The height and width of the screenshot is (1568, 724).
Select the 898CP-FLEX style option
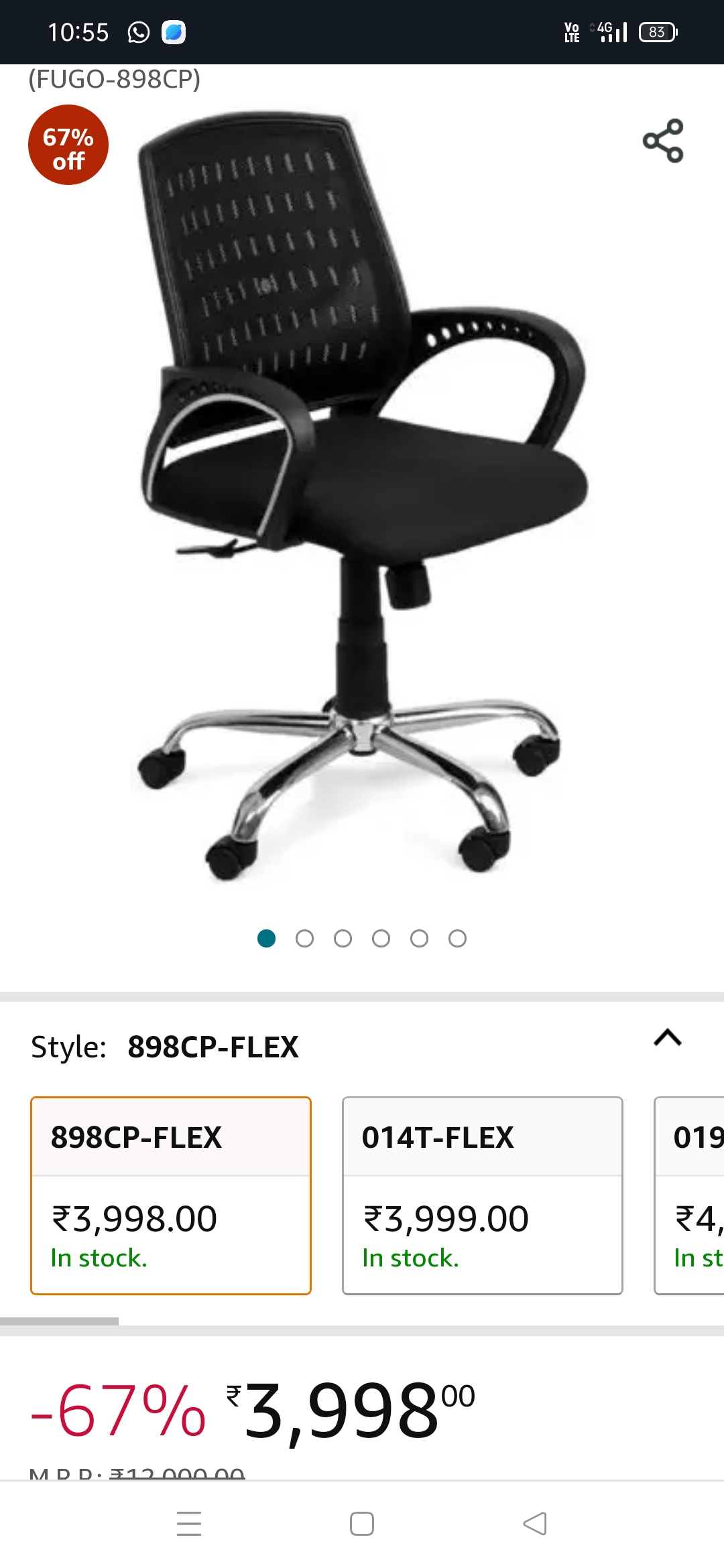tap(171, 1195)
